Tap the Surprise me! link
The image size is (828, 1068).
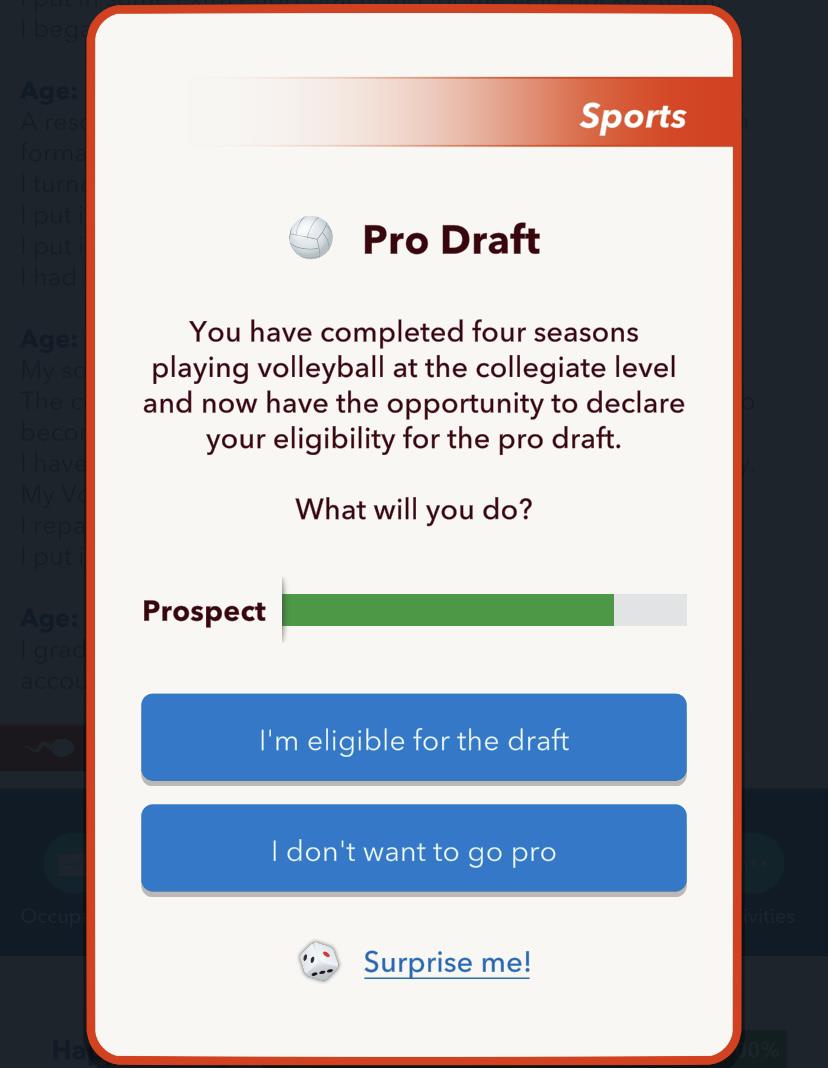(446, 962)
